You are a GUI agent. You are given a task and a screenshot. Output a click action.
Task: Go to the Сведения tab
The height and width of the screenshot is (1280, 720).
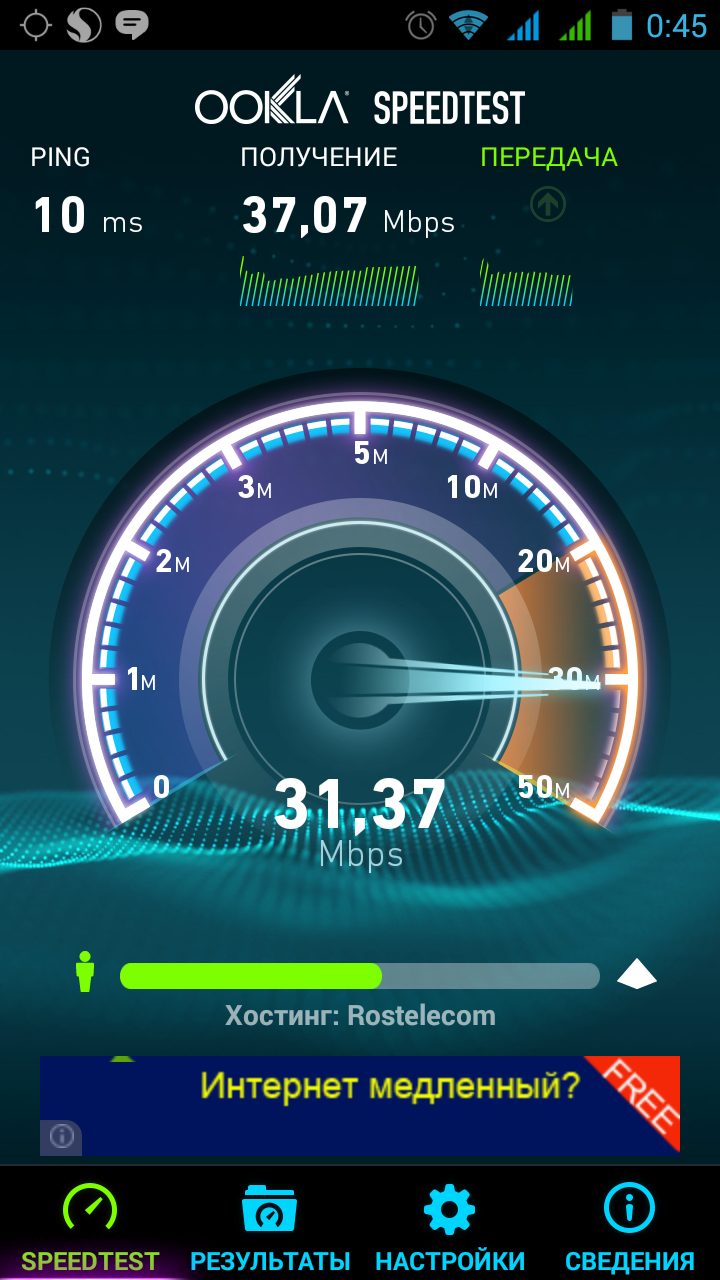(x=630, y=1226)
